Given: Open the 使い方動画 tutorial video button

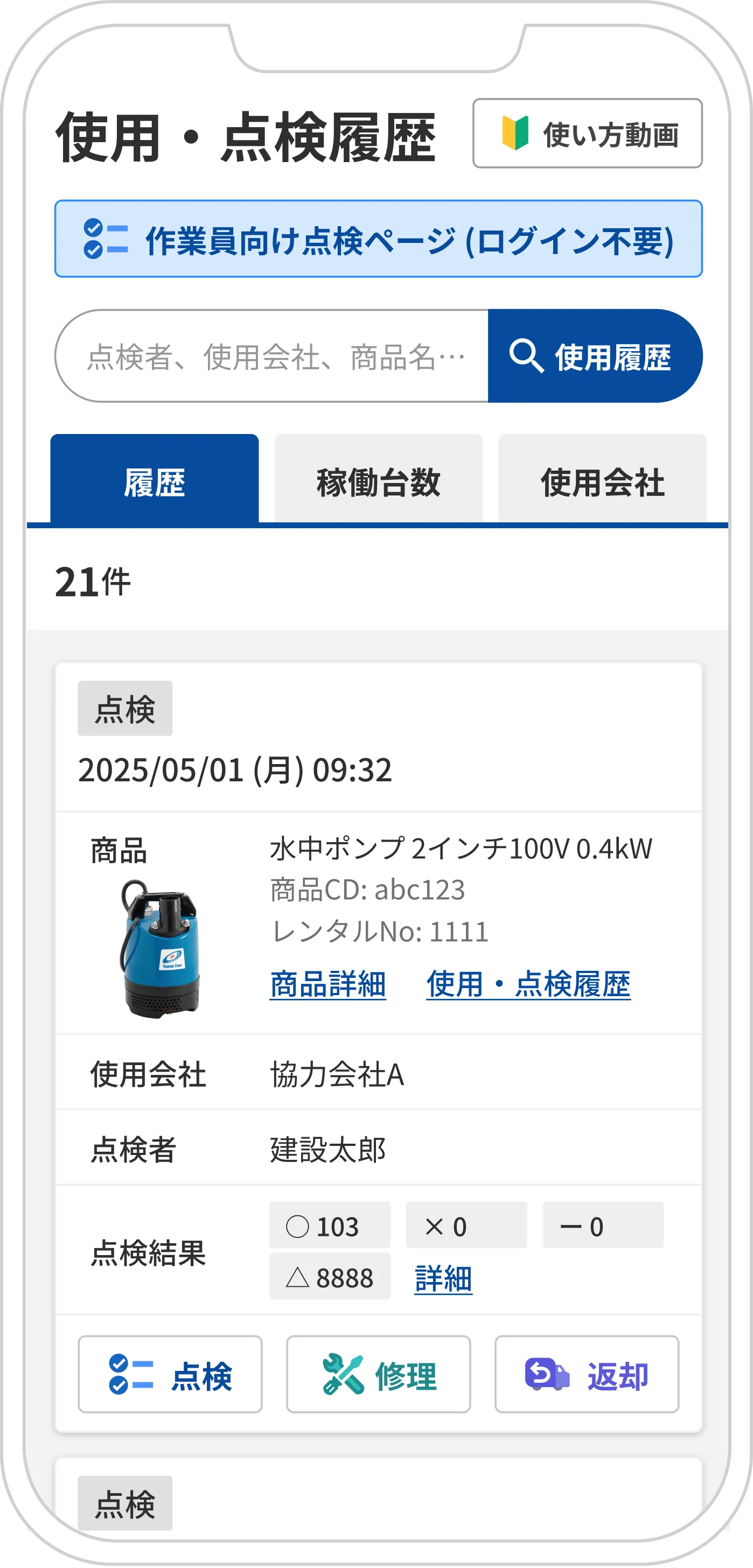Looking at the screenshot, I should pos(588,134).
